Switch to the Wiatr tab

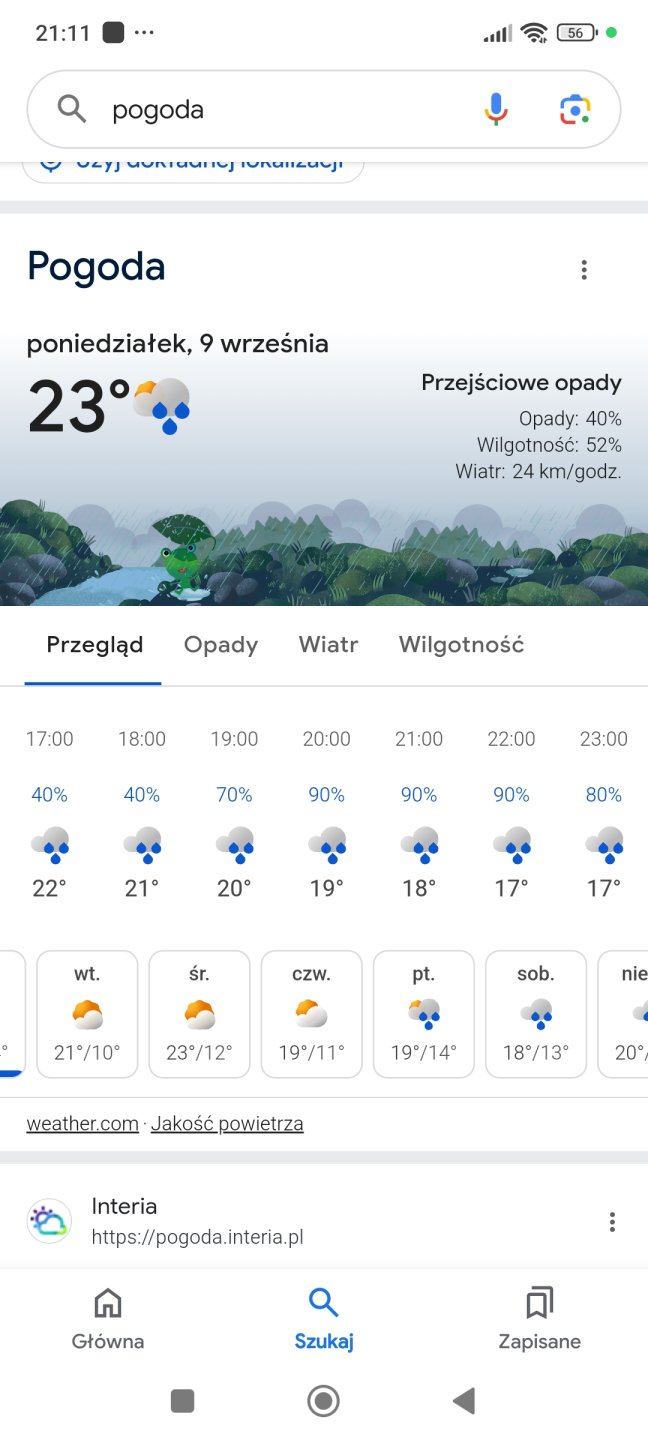[328, 645]
